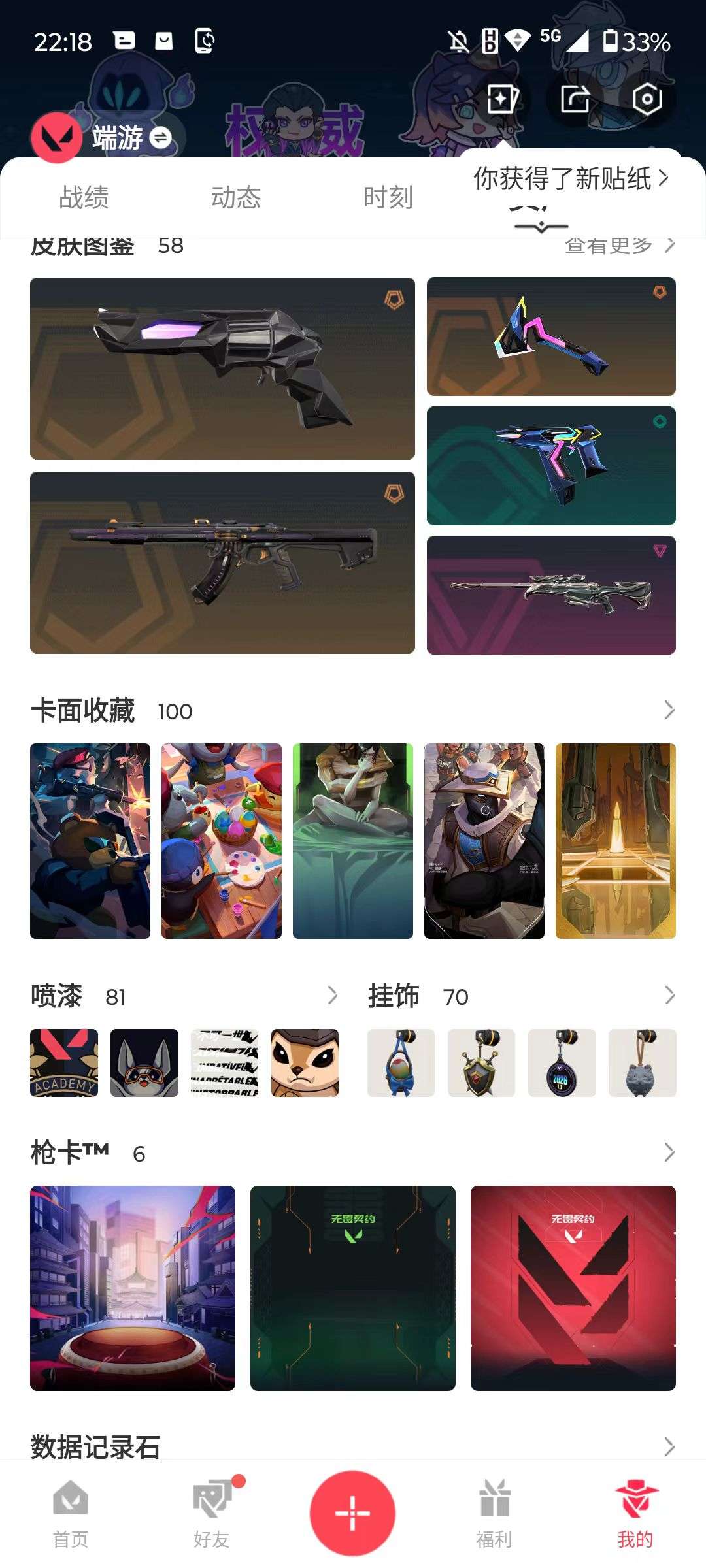Image resolution: width=706 pixels, height=1568 pixels.
Task: Expand the 挂饰 section via its arrow
Action: click(667, 996)
